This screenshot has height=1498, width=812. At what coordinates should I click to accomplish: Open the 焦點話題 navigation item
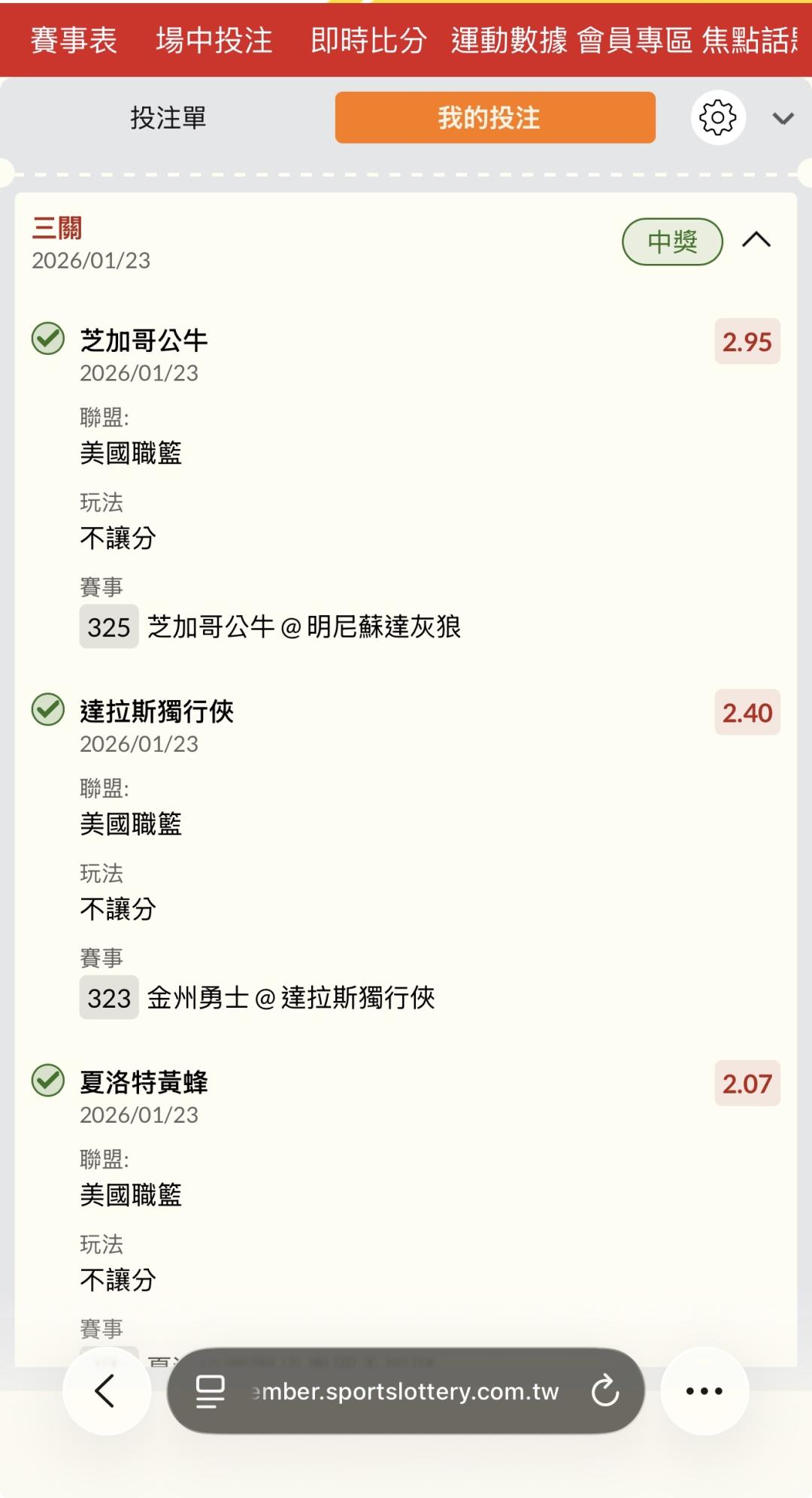tap(749, 41)
